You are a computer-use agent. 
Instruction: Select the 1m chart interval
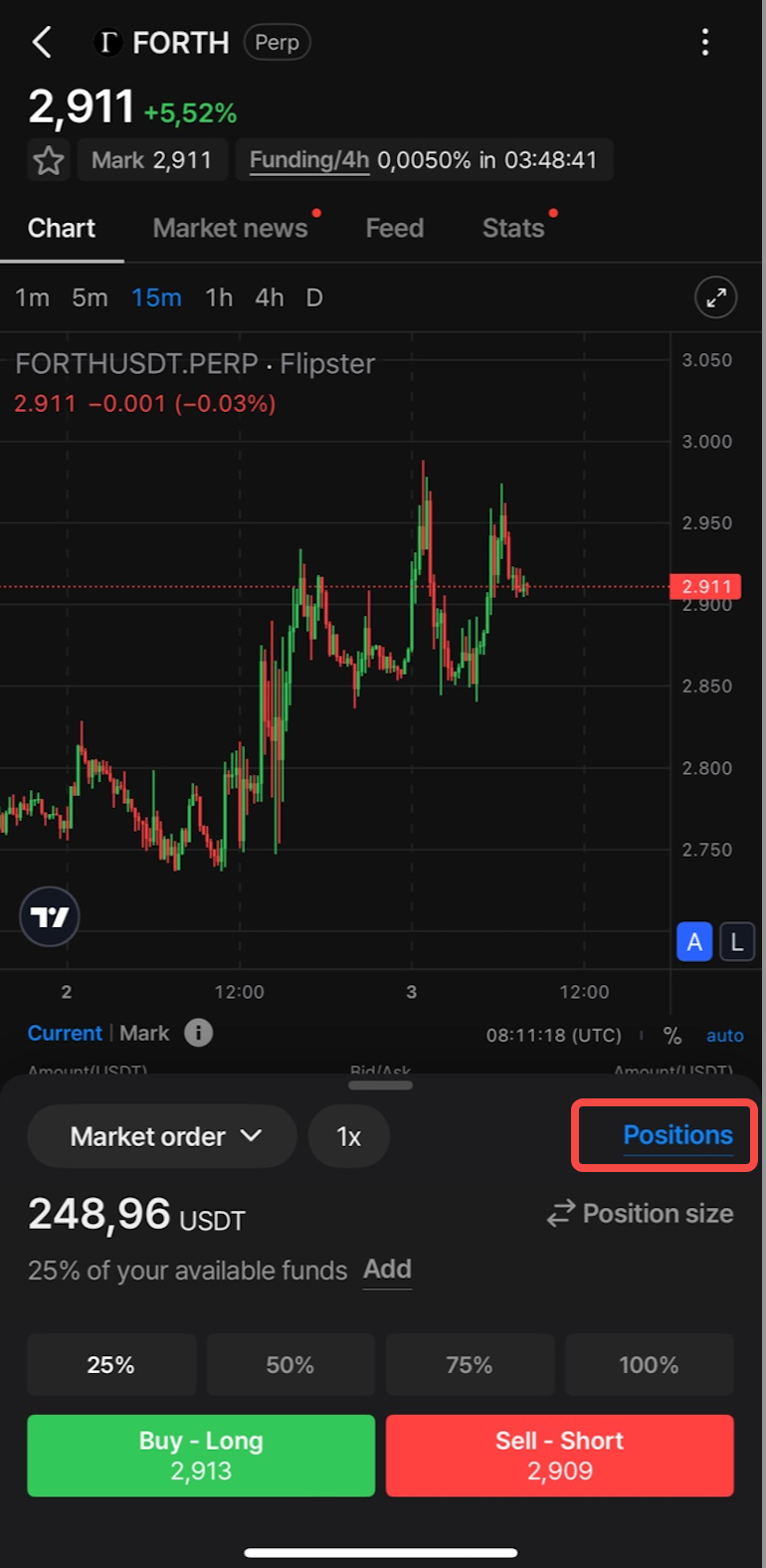[32, 297]
